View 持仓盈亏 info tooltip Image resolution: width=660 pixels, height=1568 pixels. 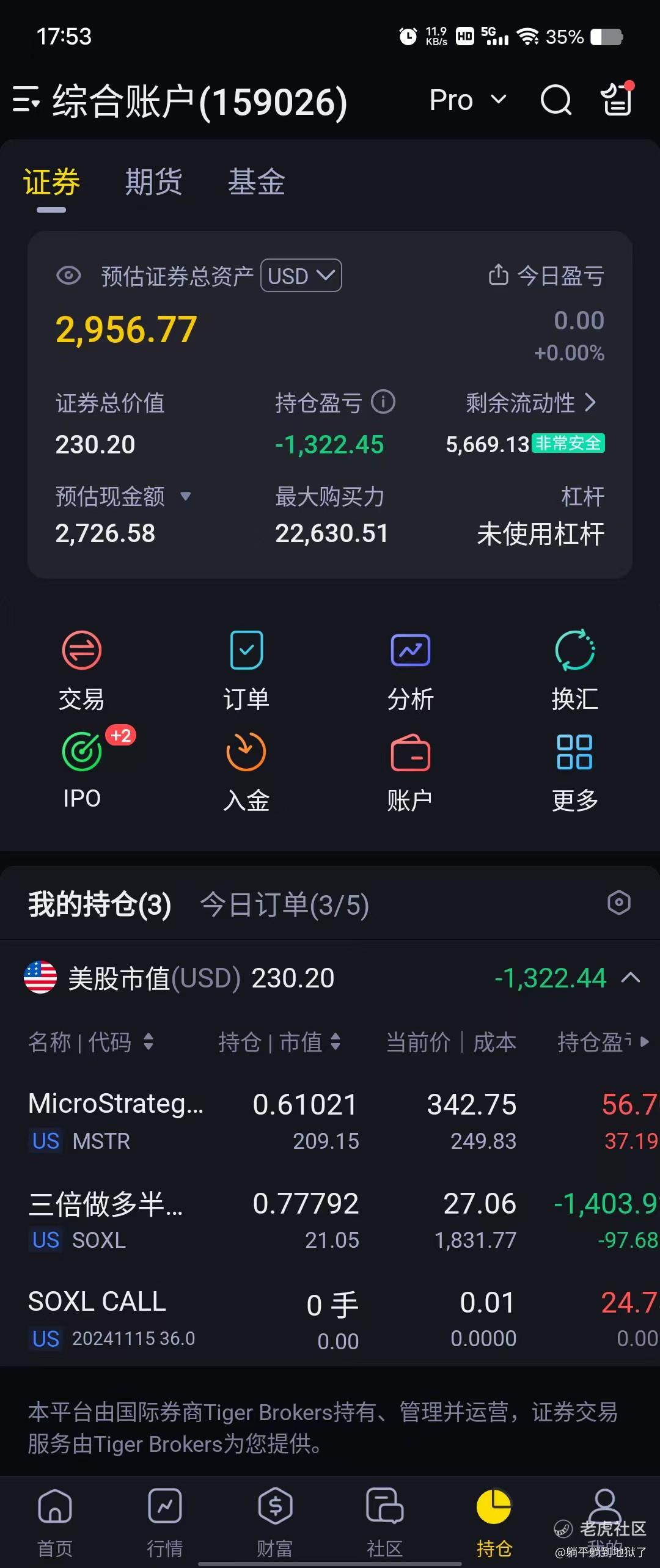(384, 402)
